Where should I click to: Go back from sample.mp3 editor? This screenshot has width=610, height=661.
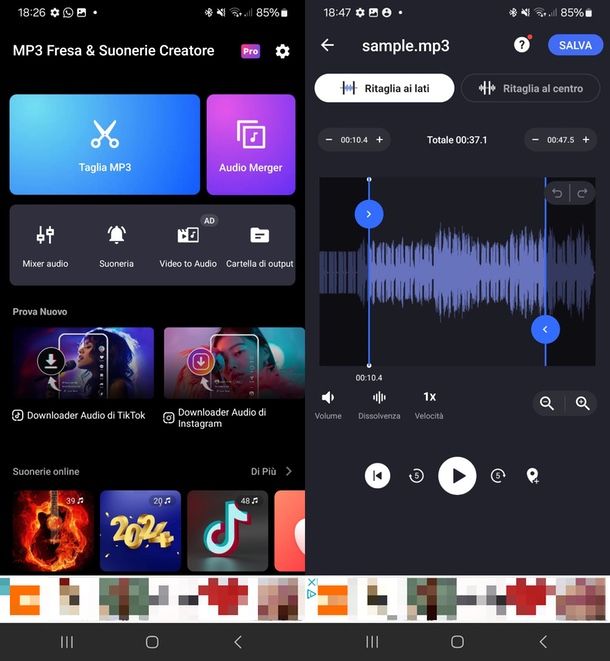327,46
